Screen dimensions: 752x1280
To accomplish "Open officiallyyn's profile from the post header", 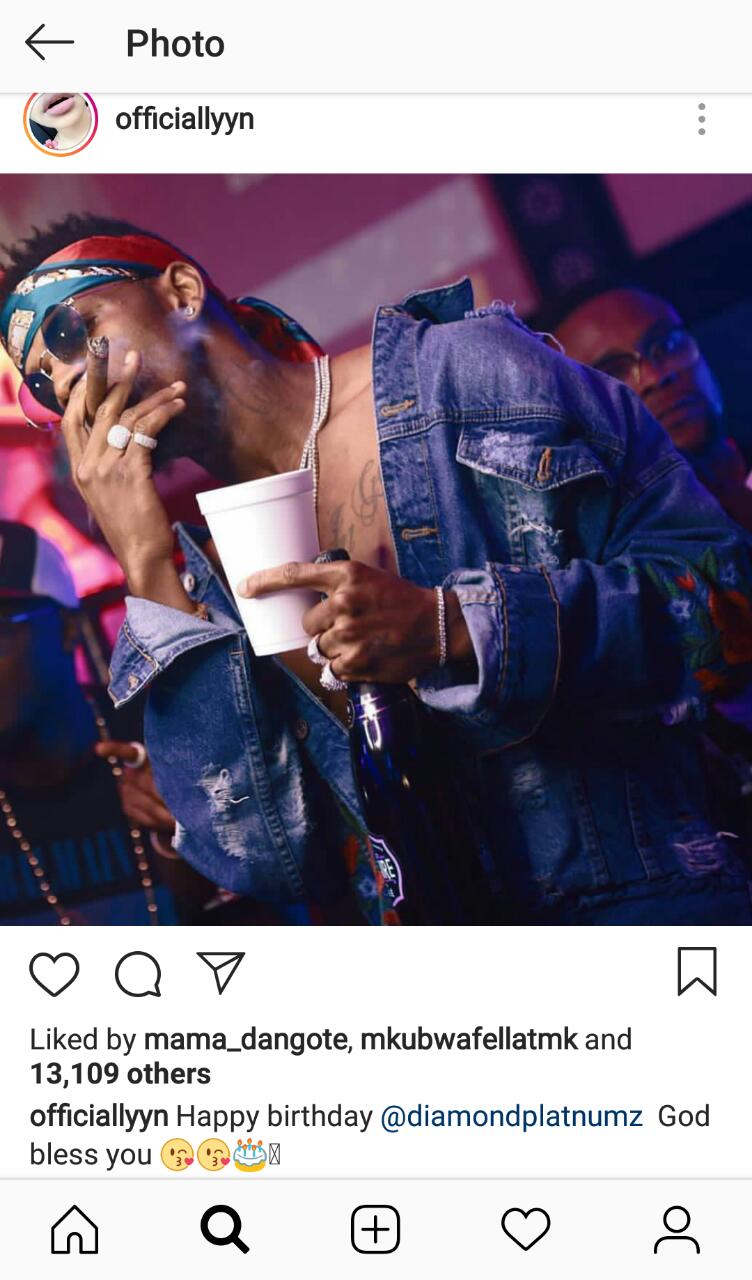I will click(x=184, y=119).
